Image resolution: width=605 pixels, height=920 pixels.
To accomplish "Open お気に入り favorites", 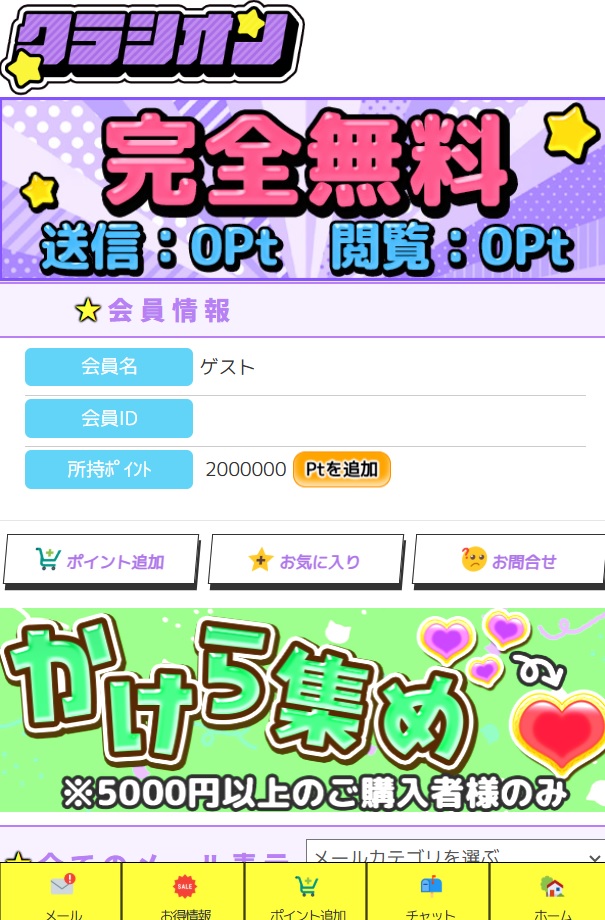I will [305, 561].
